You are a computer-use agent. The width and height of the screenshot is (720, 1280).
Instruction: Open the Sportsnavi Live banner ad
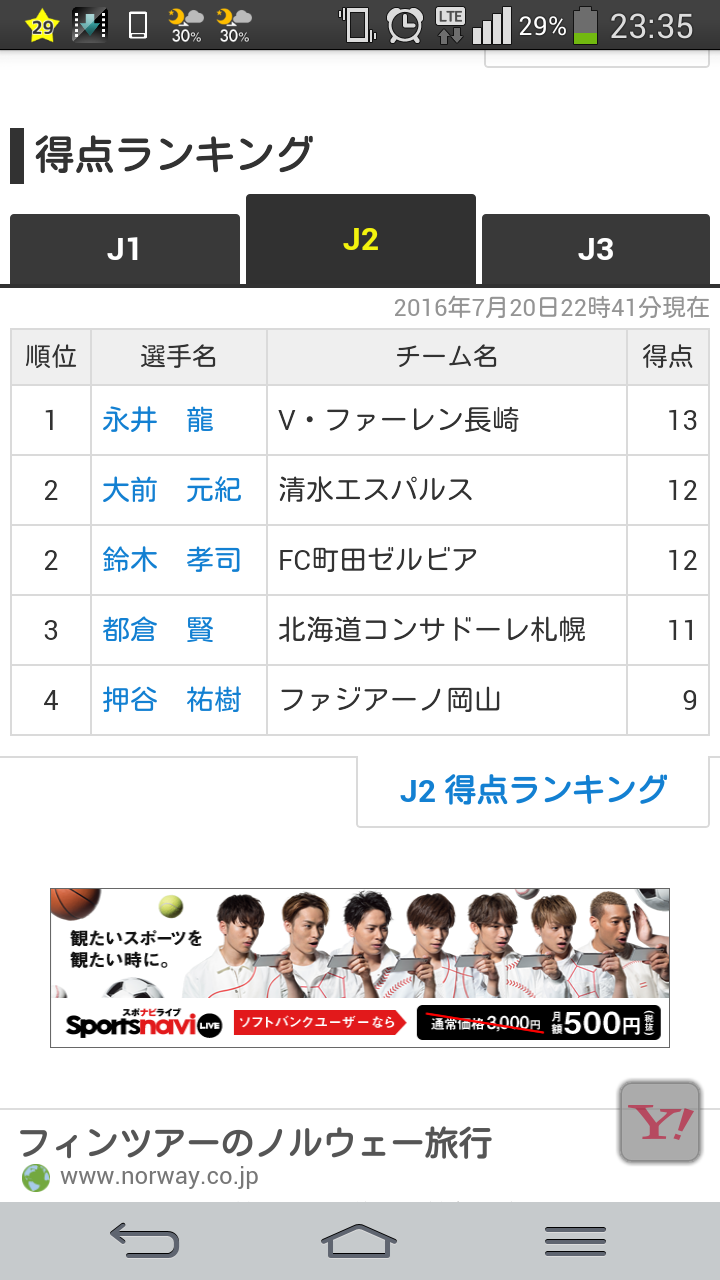click(360, 967)
